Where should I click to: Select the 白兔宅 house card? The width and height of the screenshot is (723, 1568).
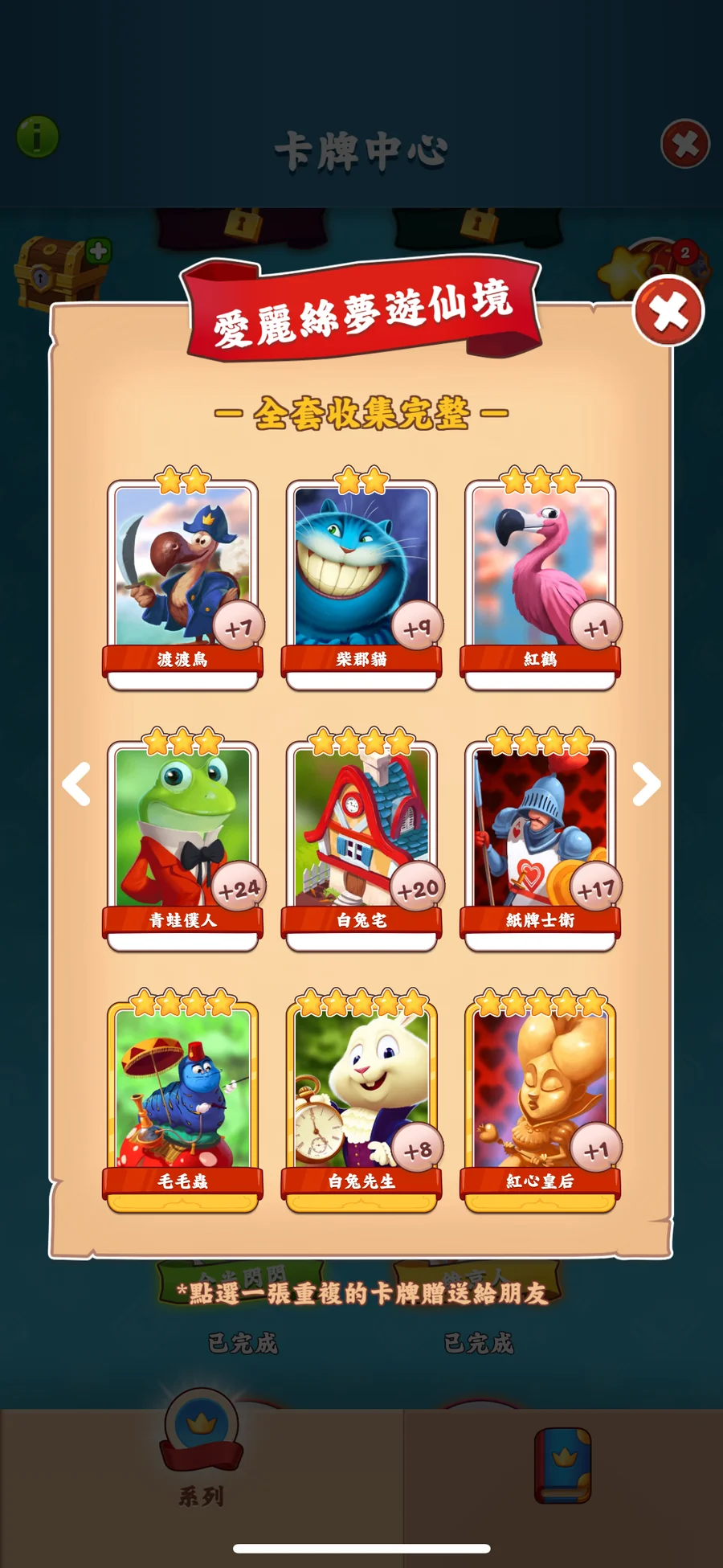point(361,836)
